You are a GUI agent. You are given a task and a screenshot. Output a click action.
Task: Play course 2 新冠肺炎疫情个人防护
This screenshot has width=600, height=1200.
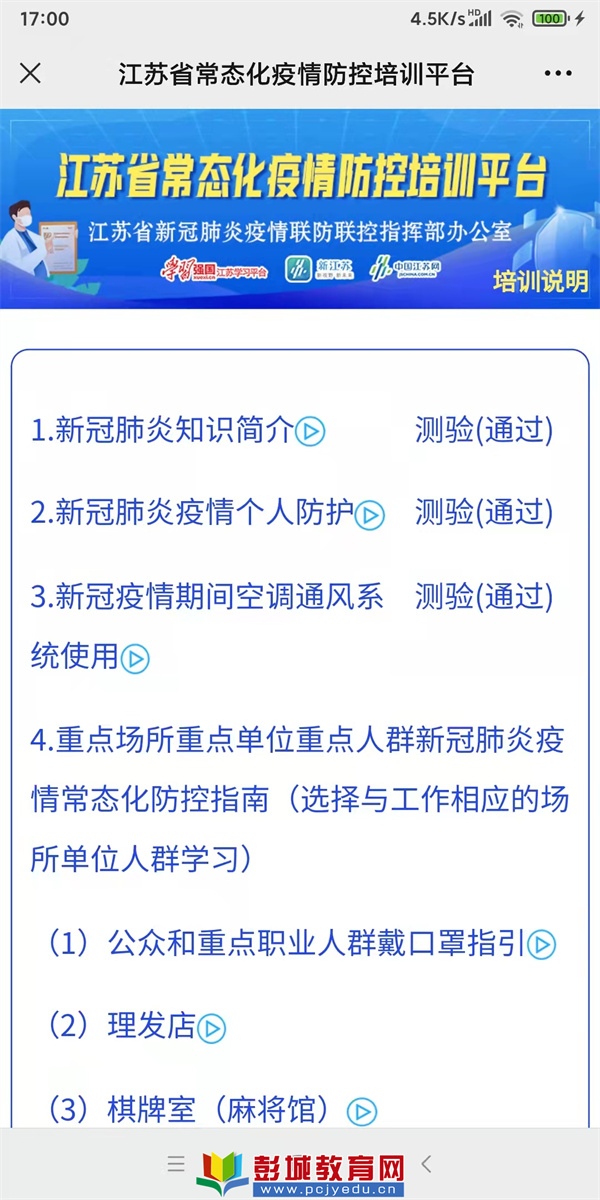(370, 515)
